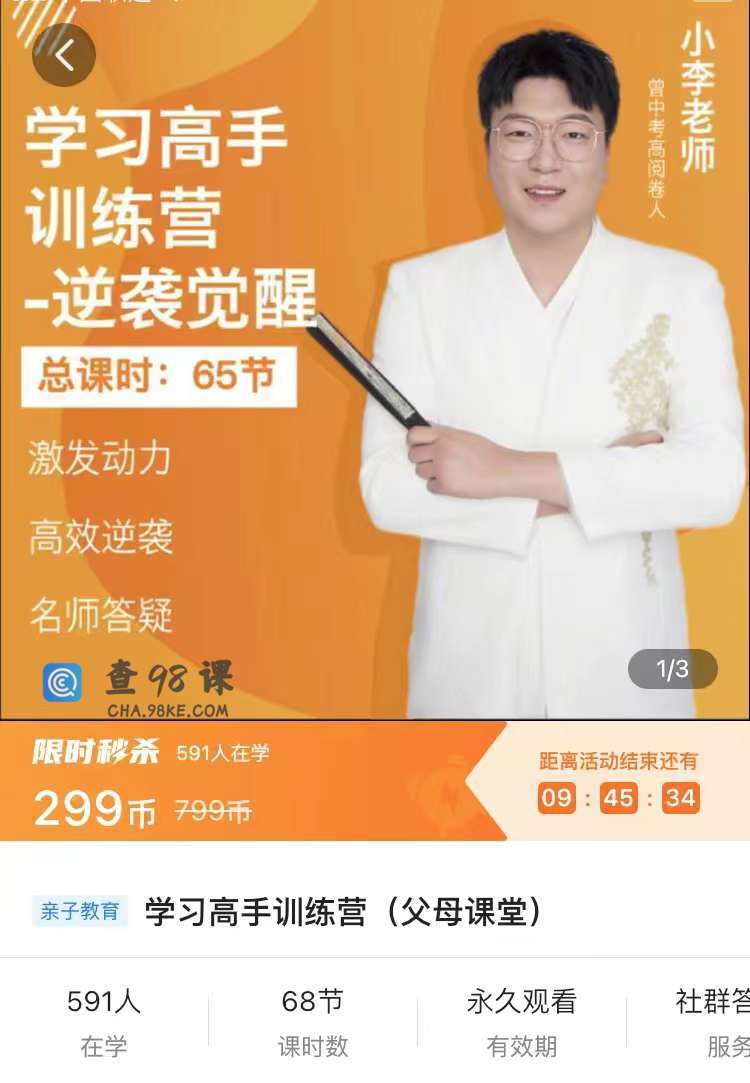Go back using the top-left arrow
The height and width of the screenshot is (1083, 750).
point(64,55)
